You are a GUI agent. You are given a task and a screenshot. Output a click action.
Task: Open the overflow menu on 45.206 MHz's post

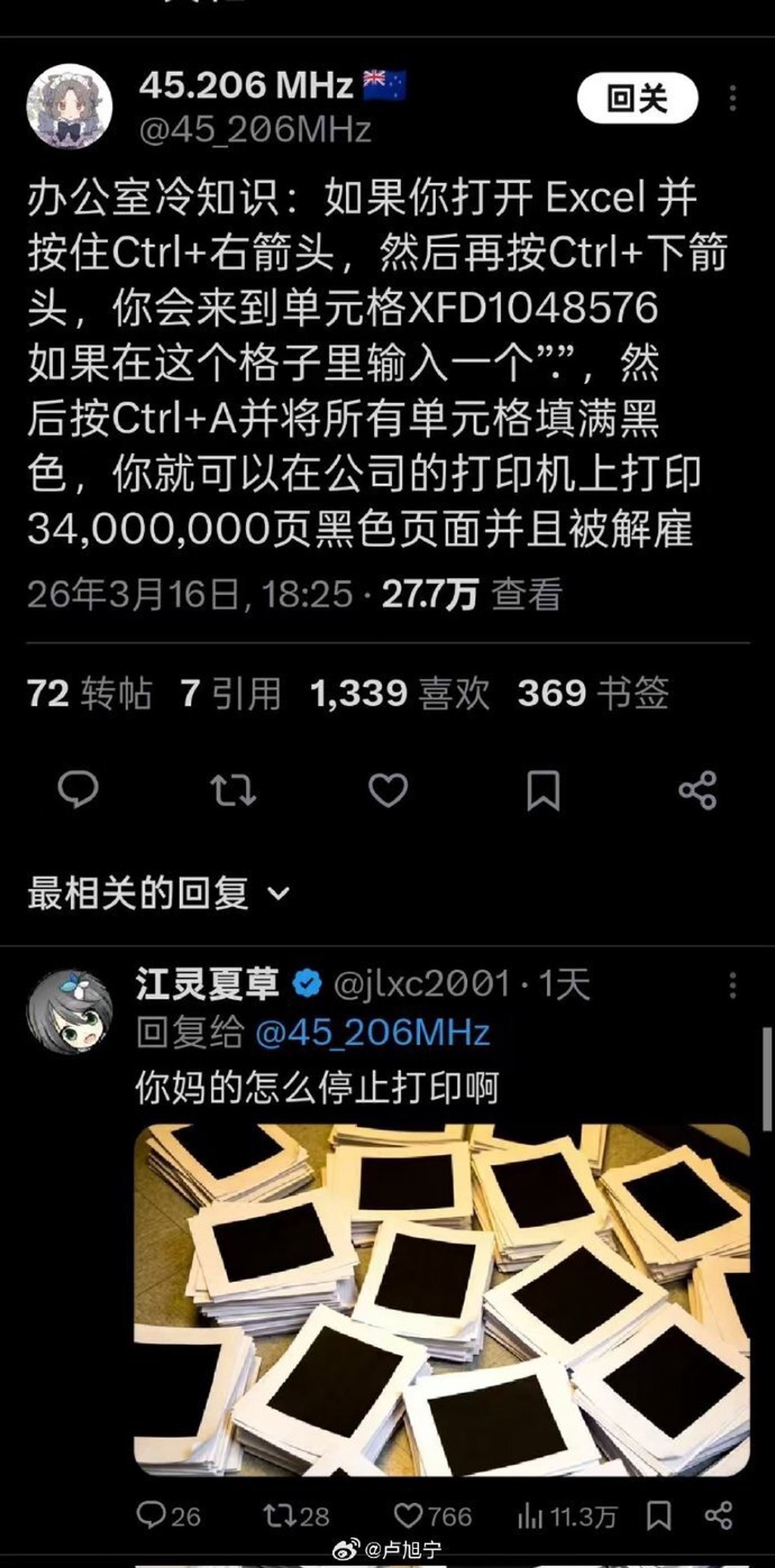pyautogui.click(x=733, y=98)
